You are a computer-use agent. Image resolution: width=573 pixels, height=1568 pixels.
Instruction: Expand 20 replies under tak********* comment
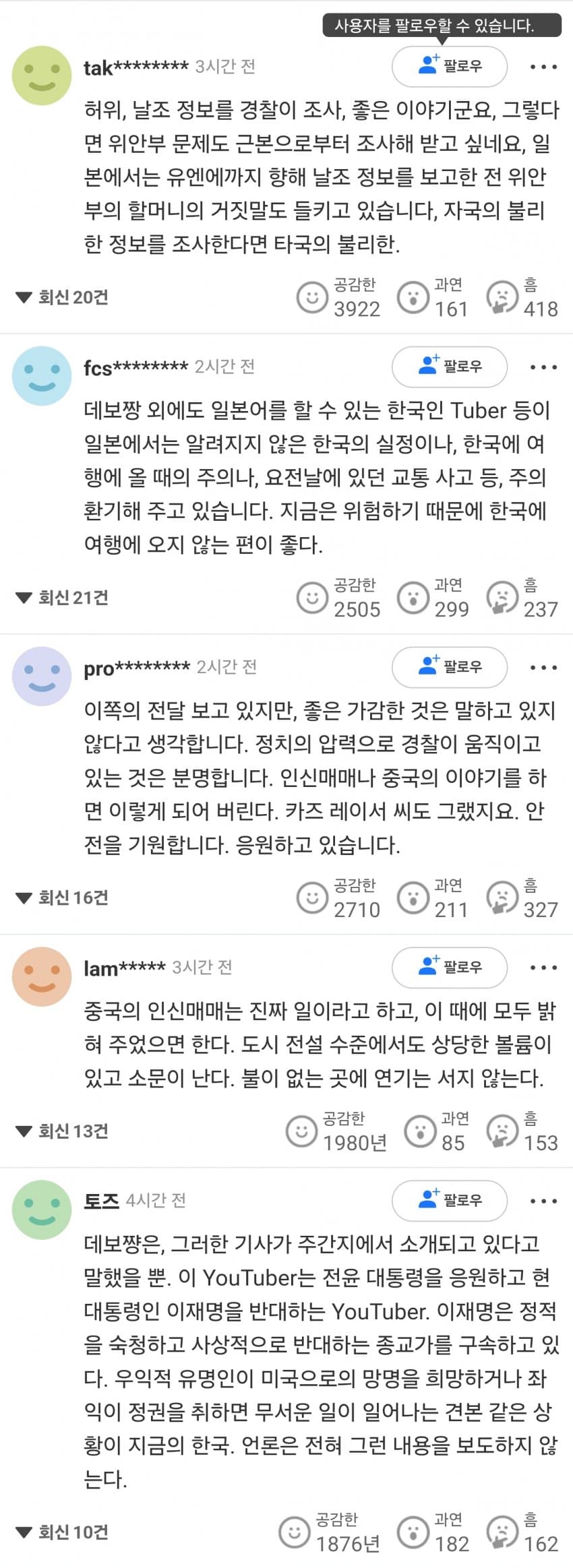pyautogui.click(x=62, y=297)
